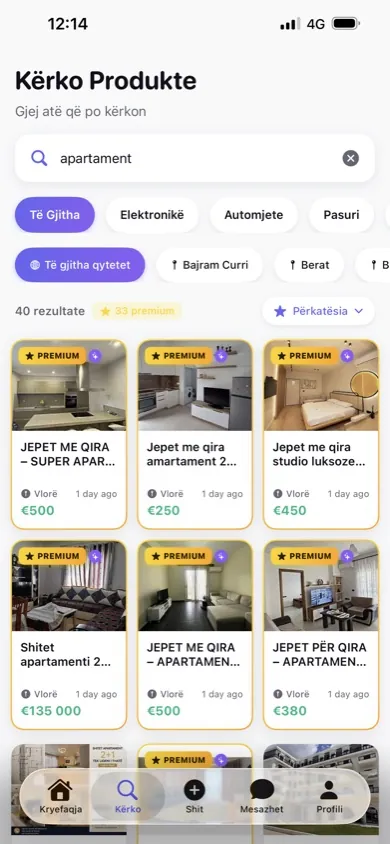390x844 pixels.
Task: Switch to the Mesazhet tab
Action: click(262, 797)
